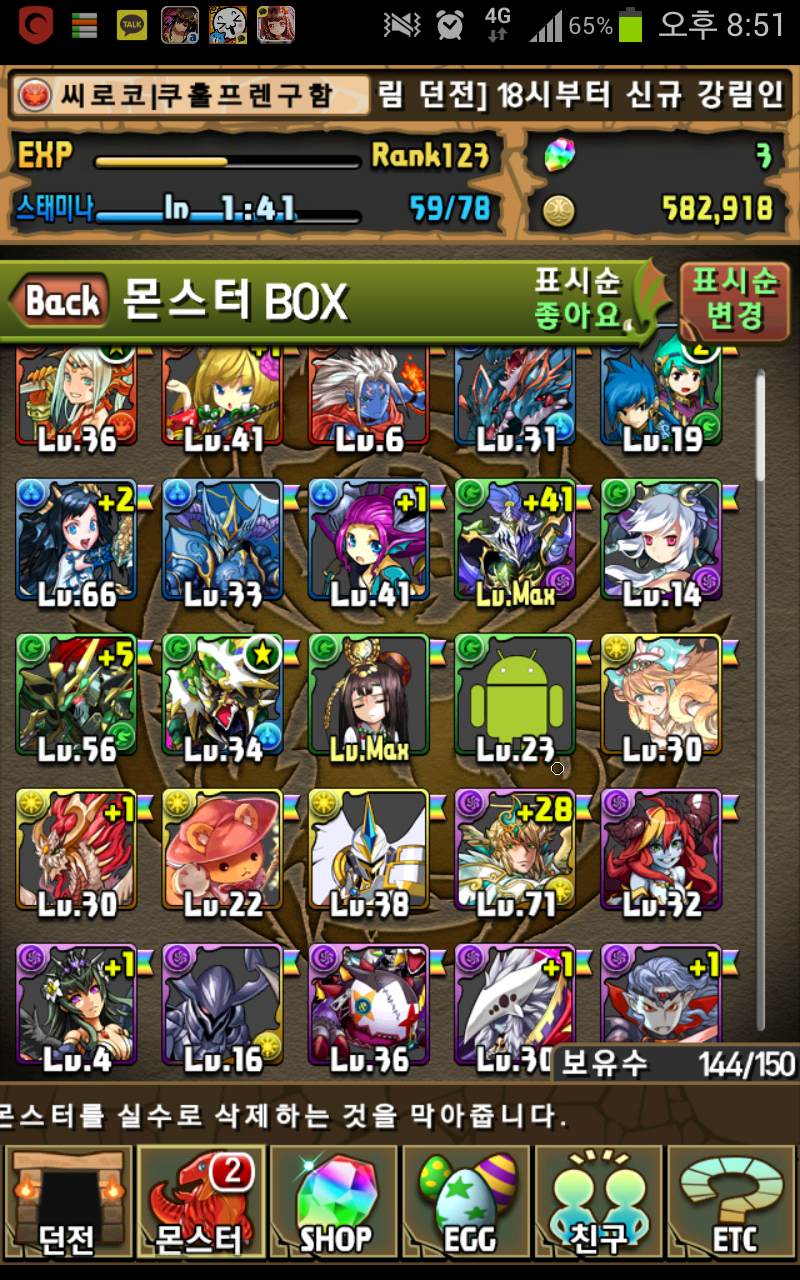Viewport: 800px width, 1280px height.
Task: Select the Lv.33 blue armored monster
Action: pyautogui.click(x=222, y=540)
